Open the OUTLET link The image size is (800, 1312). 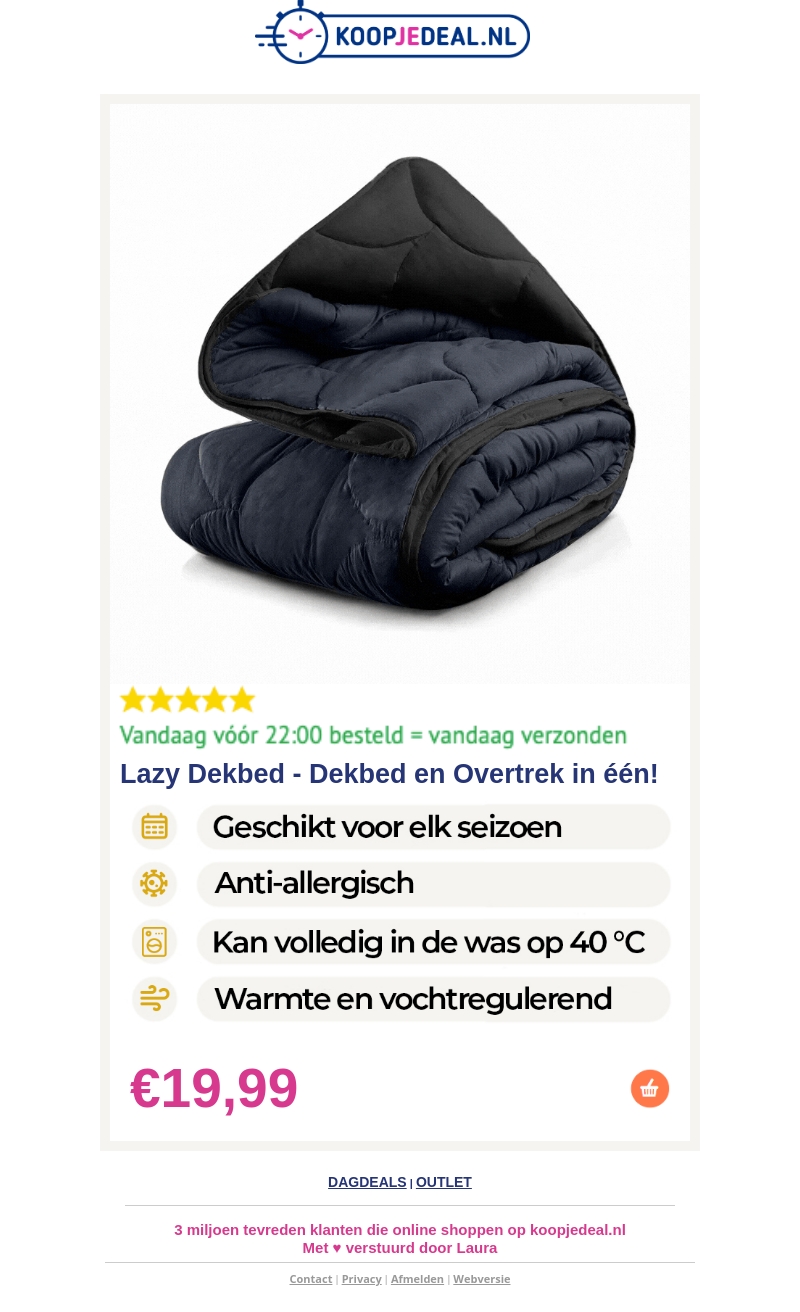444,1182
